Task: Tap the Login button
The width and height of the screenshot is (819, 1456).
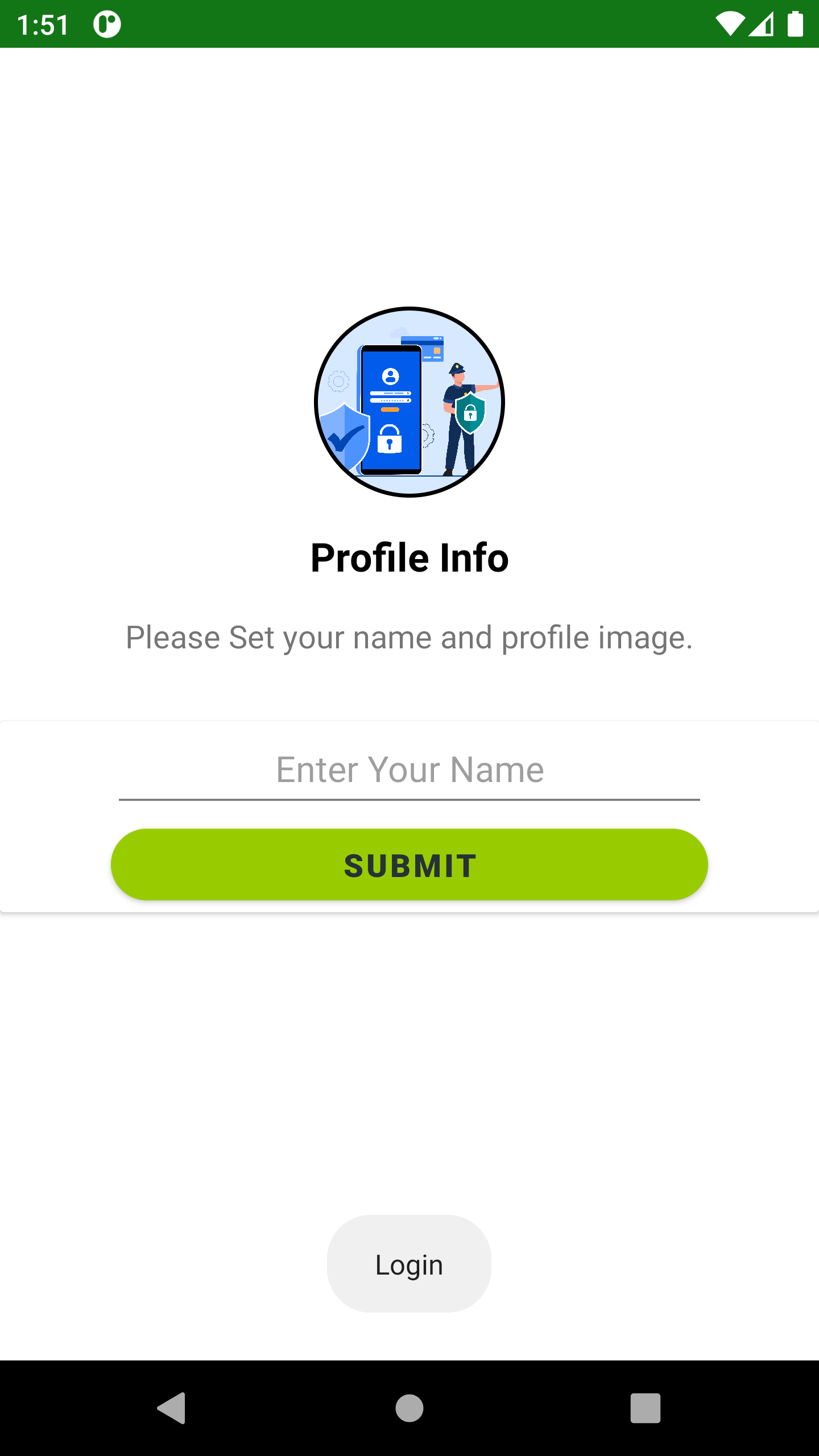Action: (x=409, y=1264)
